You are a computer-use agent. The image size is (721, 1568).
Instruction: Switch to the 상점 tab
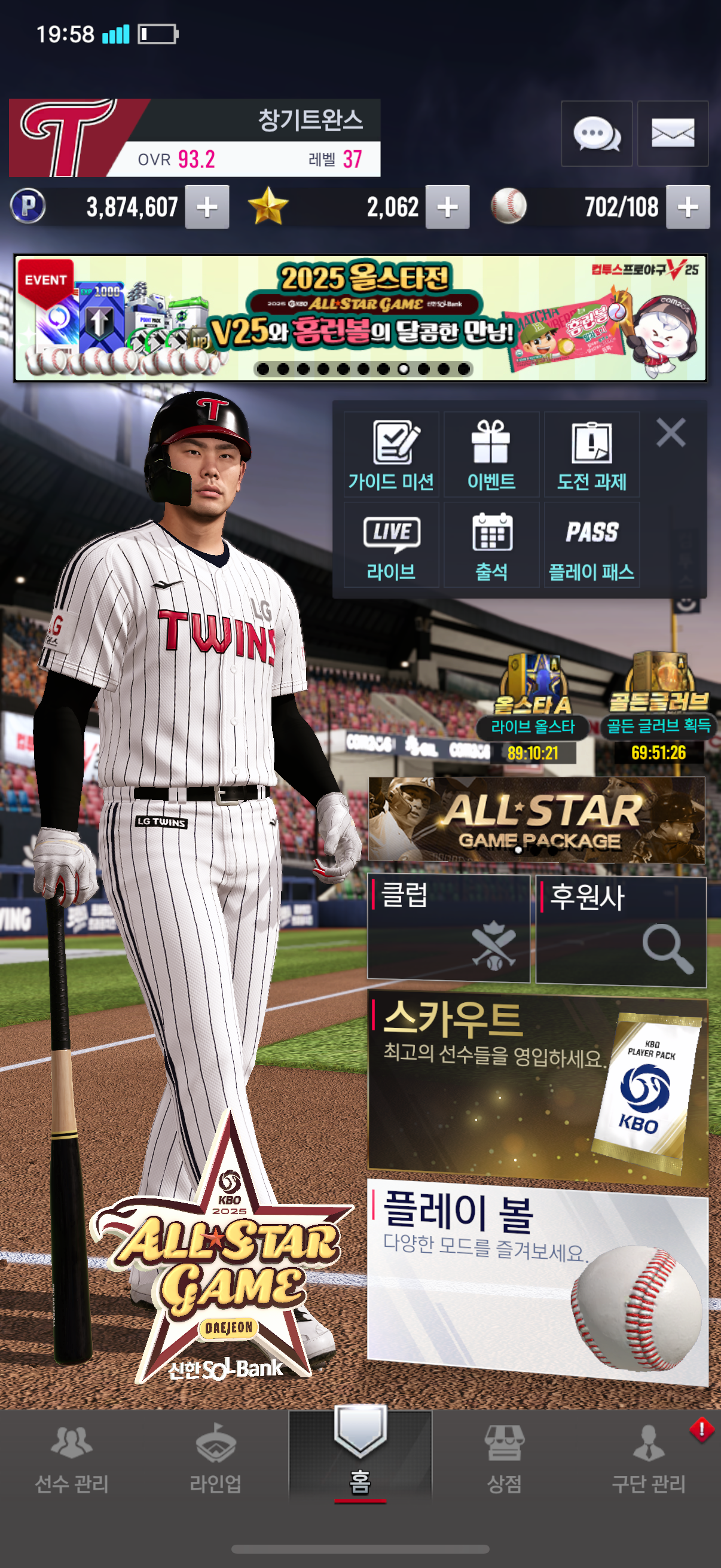[503, 1460]
